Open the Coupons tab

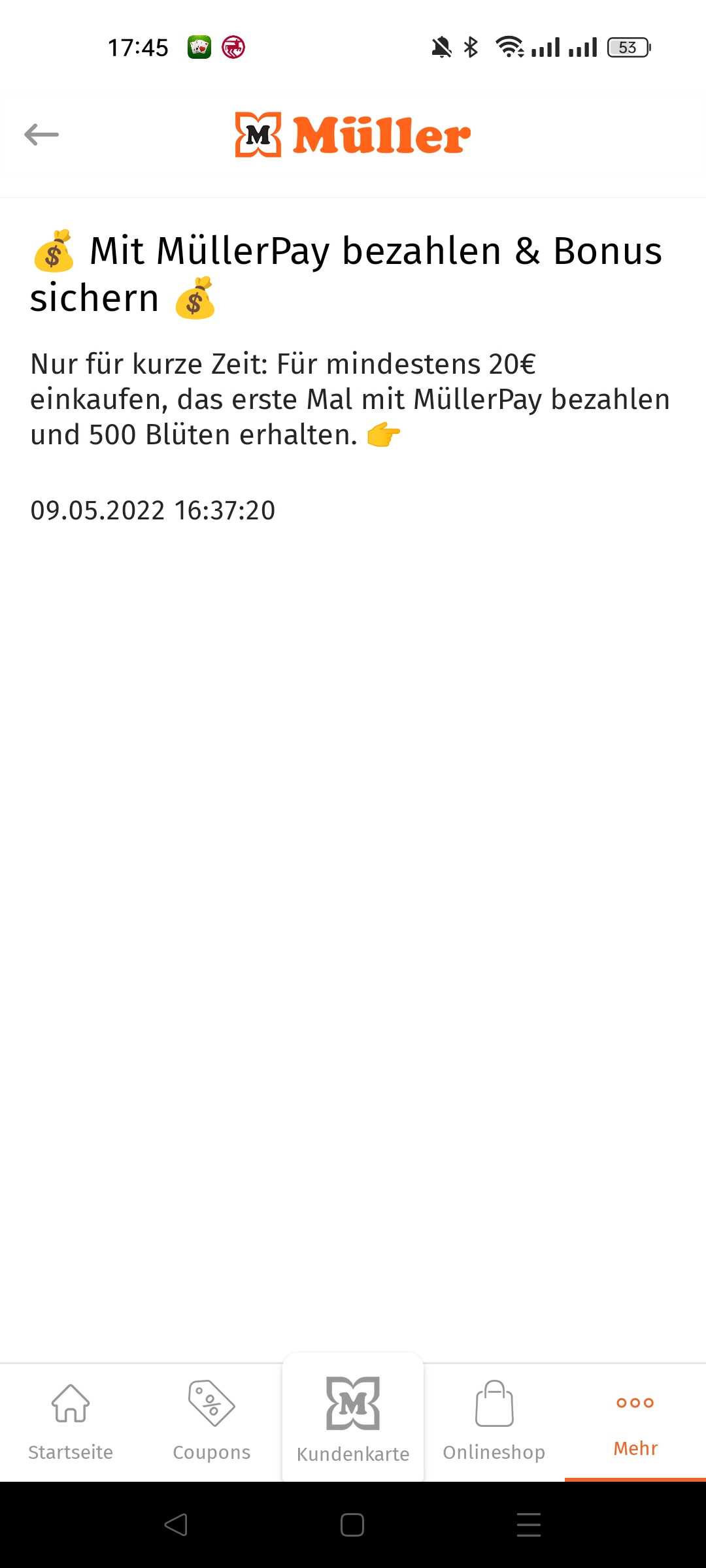[212, 1422]
